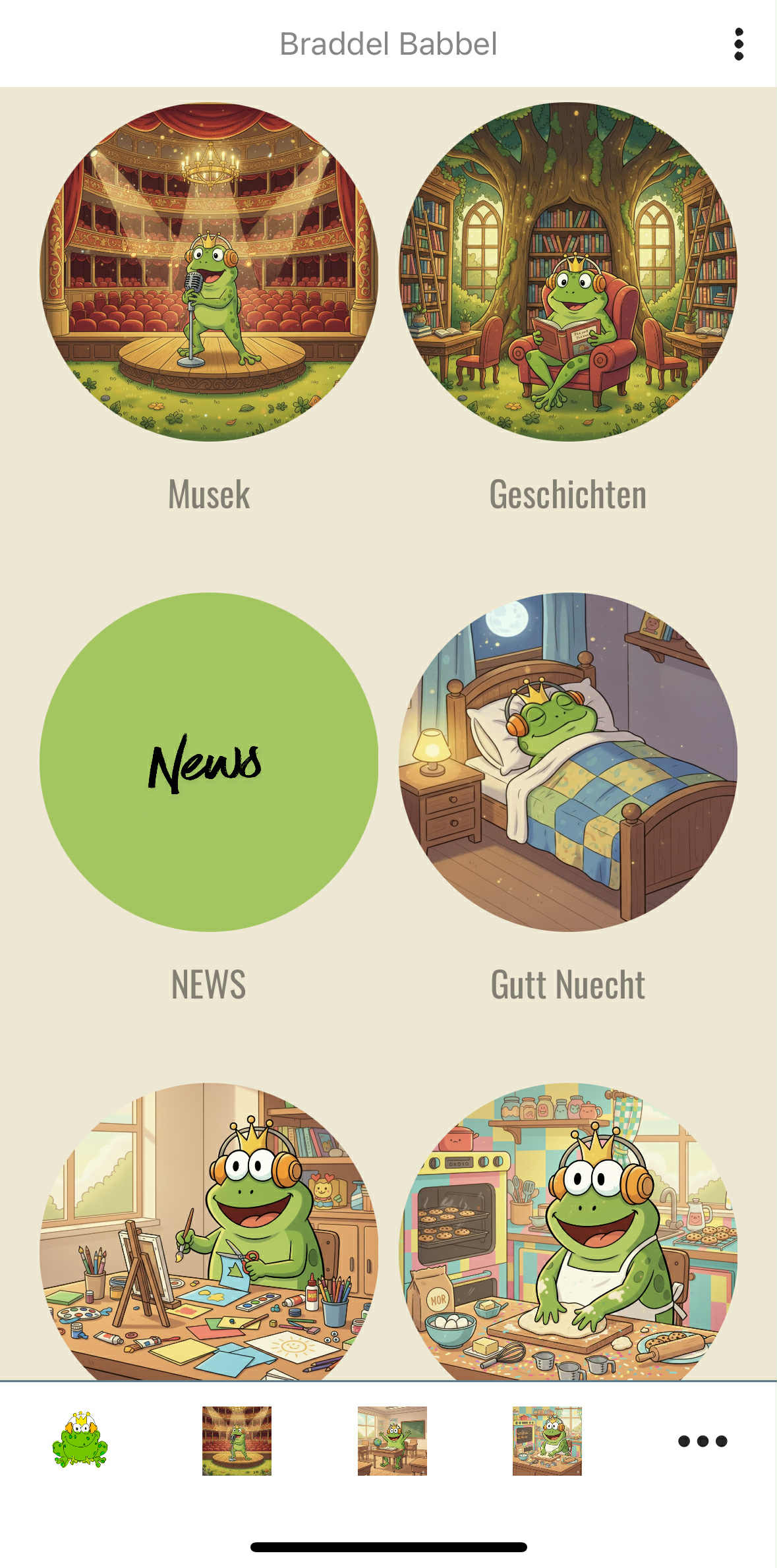Switch to the kitchen frog tab
777x1568 pixels.
[547, 1441]
